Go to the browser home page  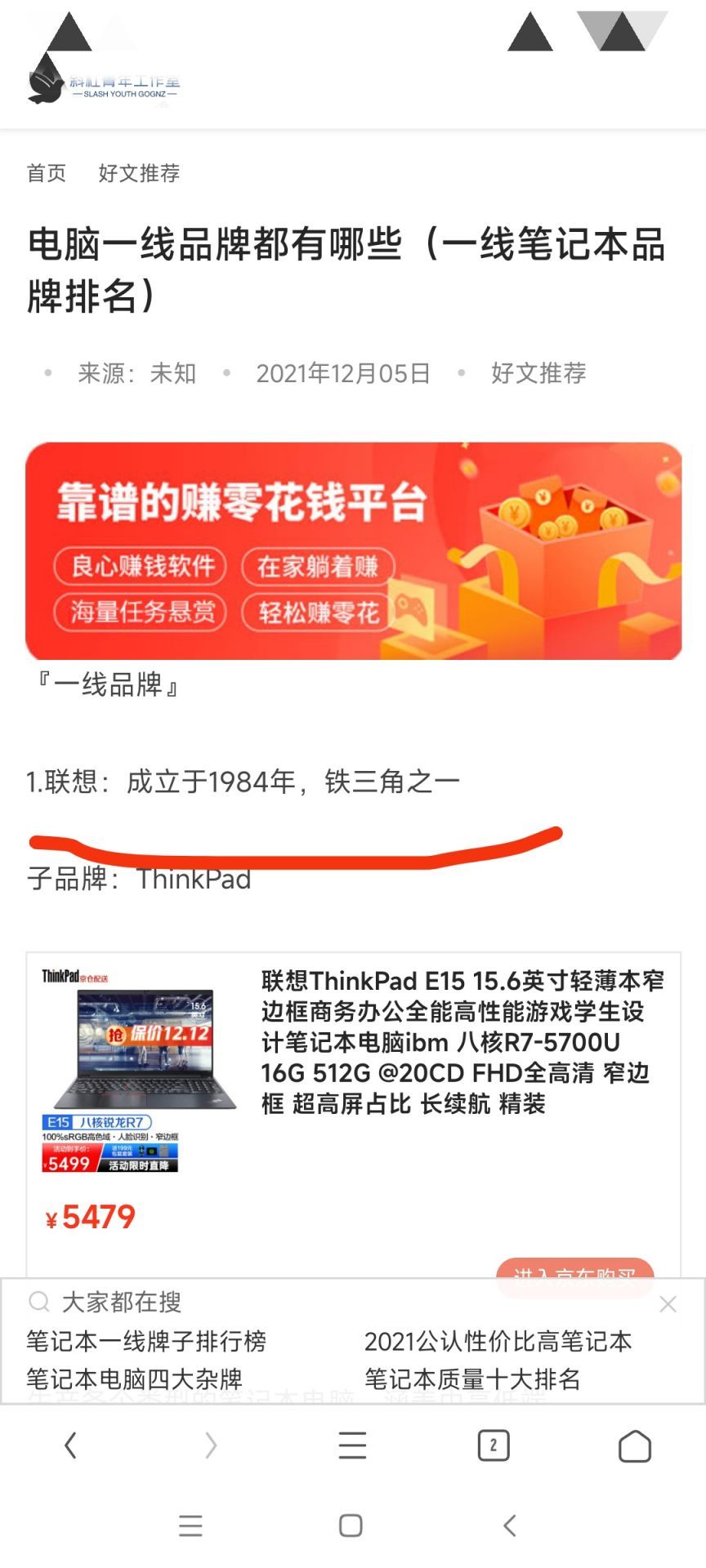635,1445
